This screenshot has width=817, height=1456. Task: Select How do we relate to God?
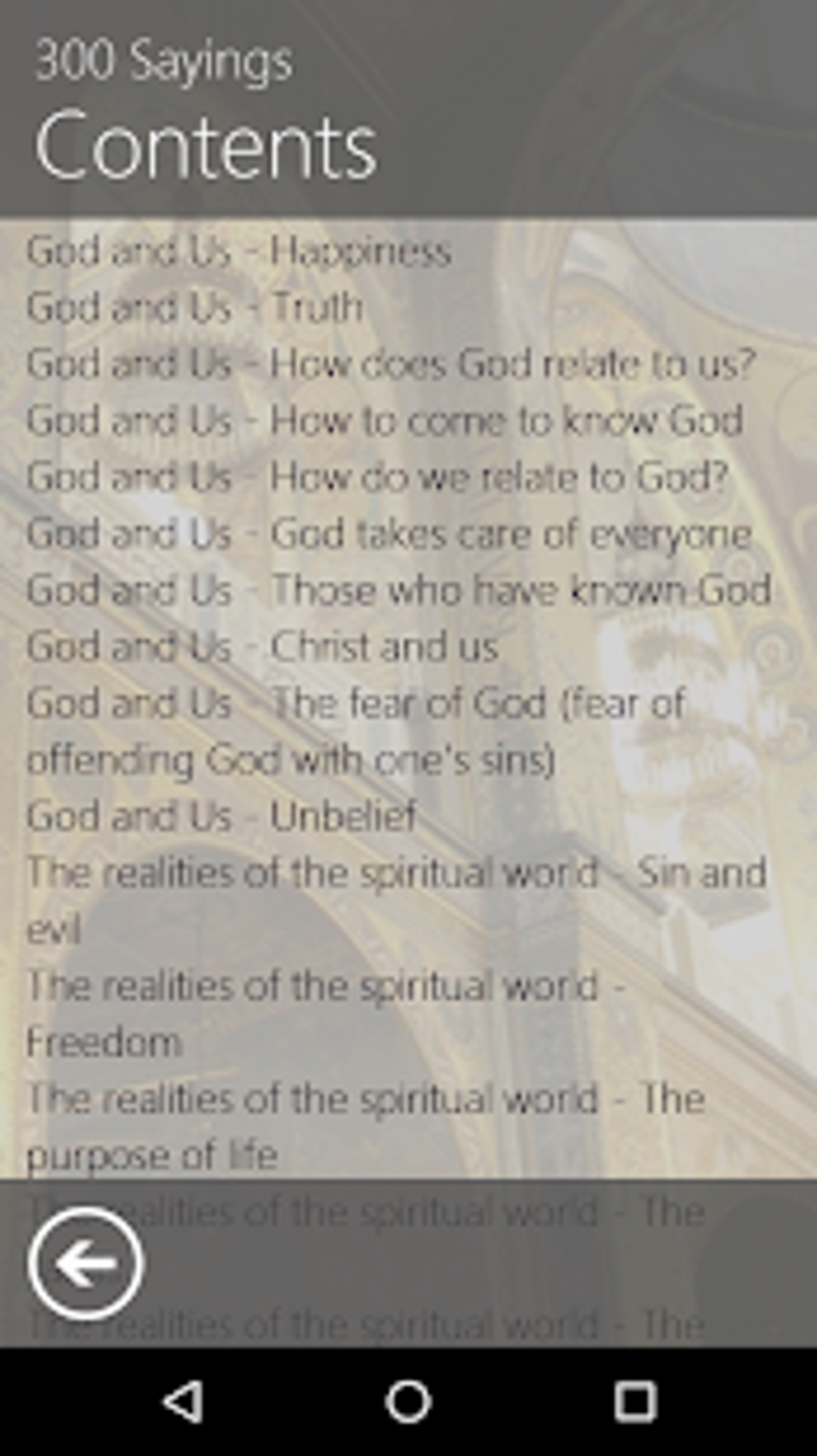click(377, 478)
